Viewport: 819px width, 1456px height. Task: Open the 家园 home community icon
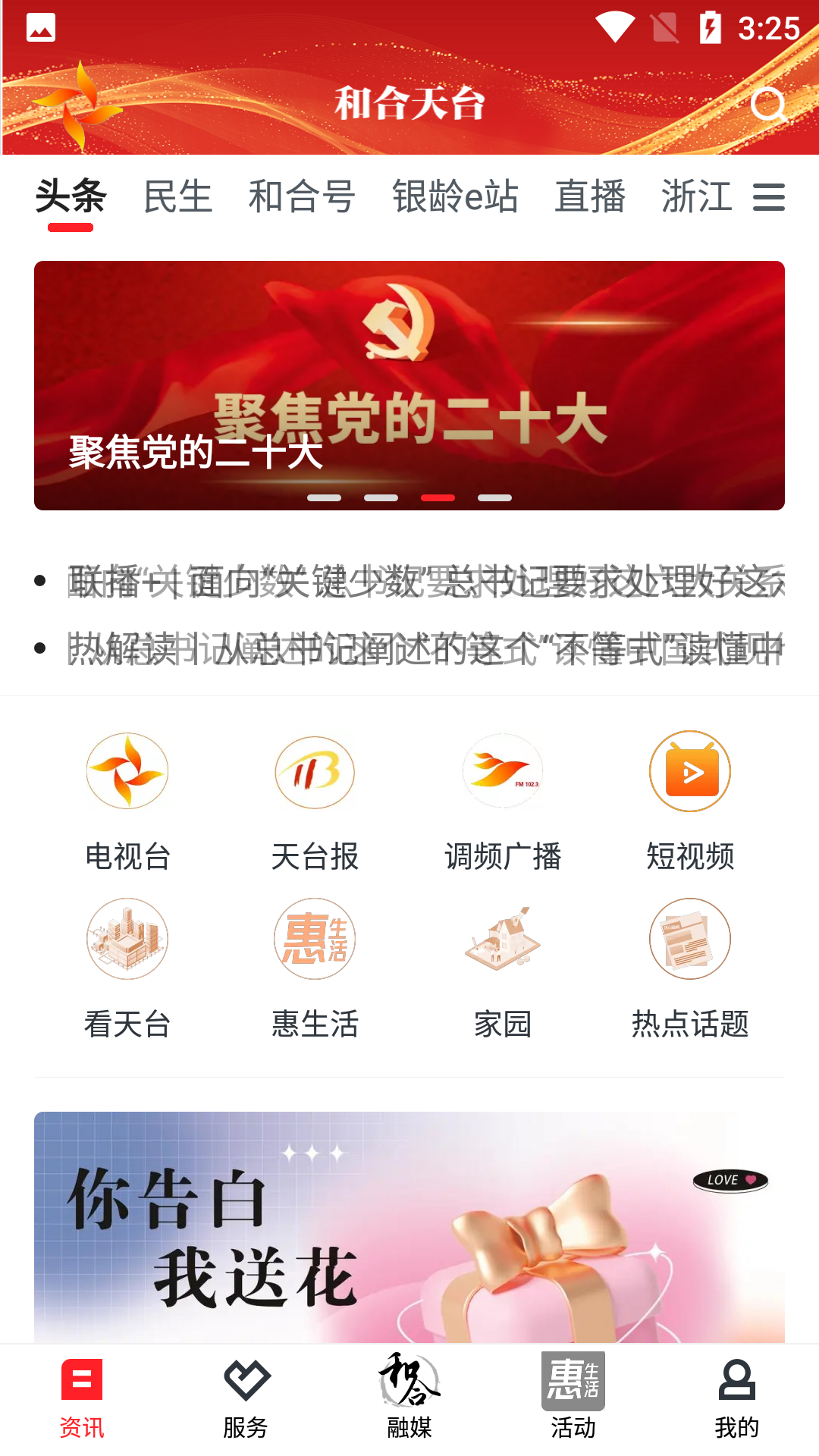(x=502, y=939)
